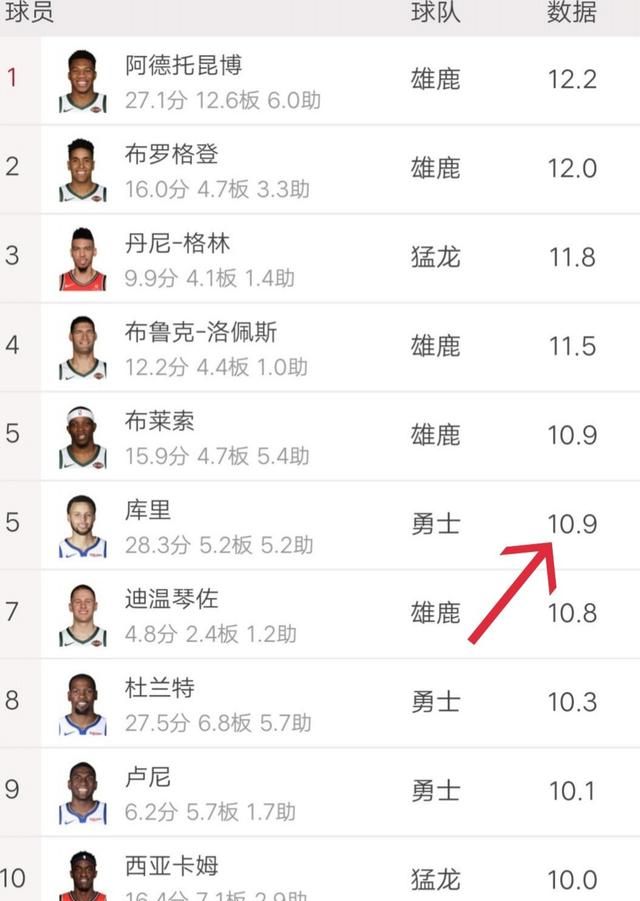Screen dimensions: 640x901
Task: Open 阿德托昆博's player row
Action: tap(184, 66)
